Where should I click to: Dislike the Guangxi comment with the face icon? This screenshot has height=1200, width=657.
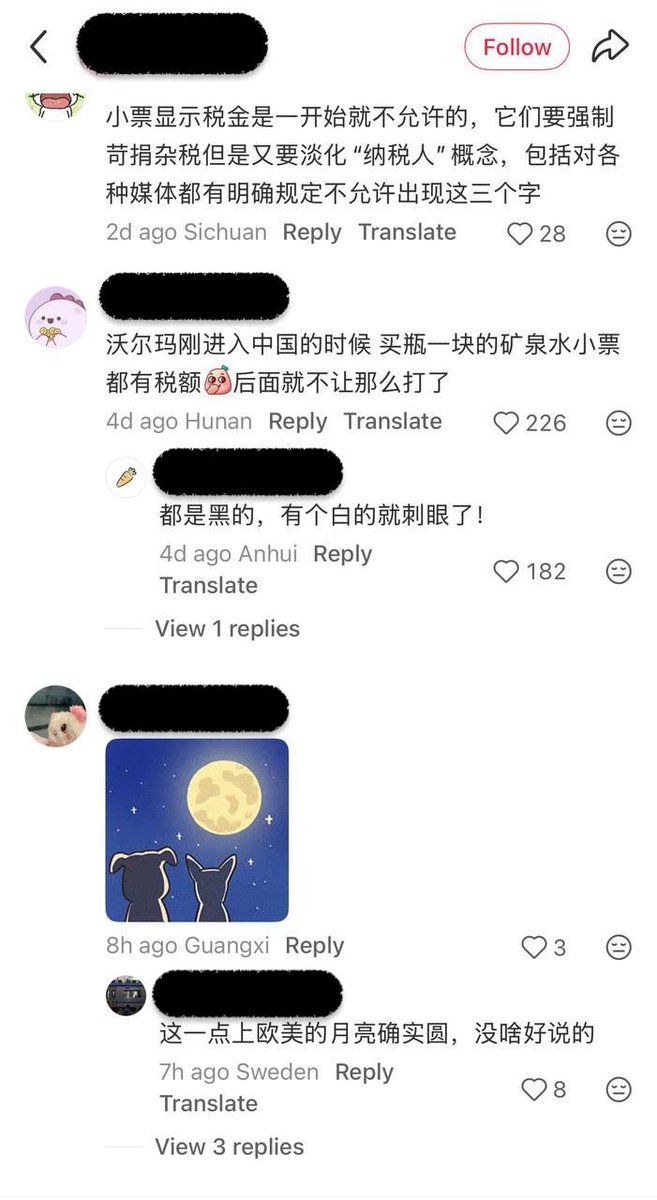click(x=619, y=947)
